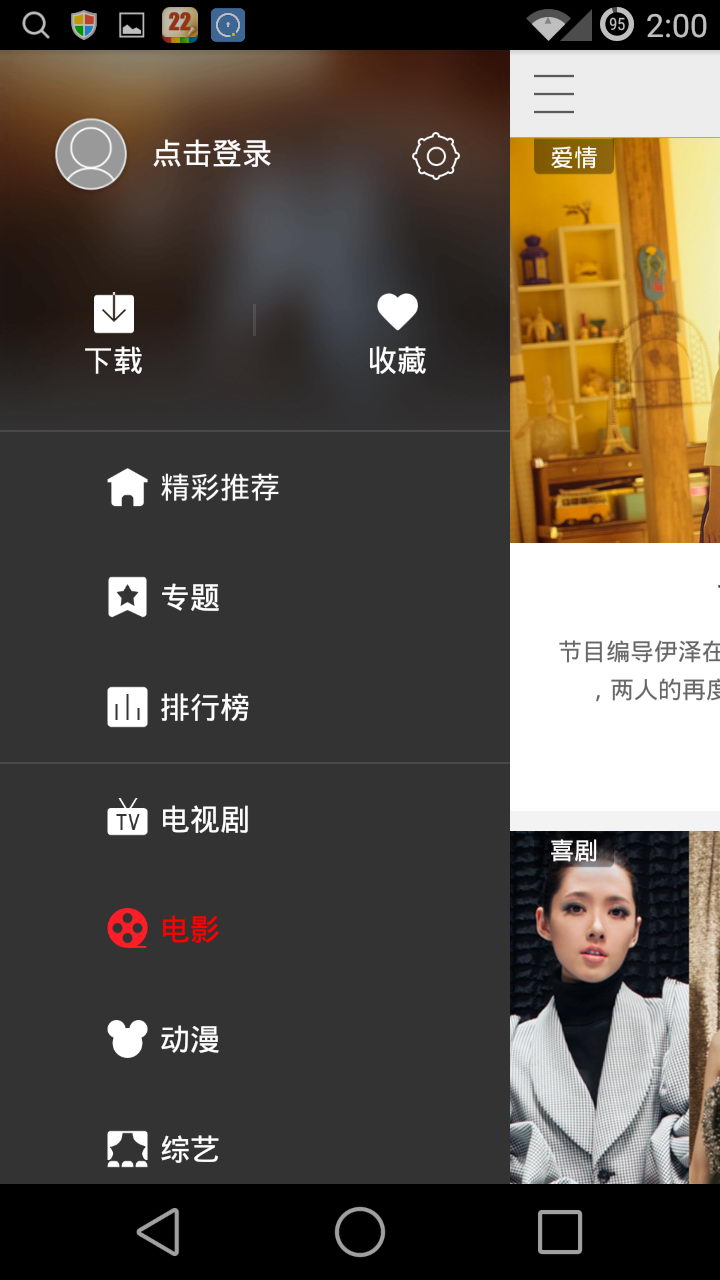Tap 点击登录 to log in
Screen dimensions: 720x1280
pyautogui.click(x=212, y=154)
